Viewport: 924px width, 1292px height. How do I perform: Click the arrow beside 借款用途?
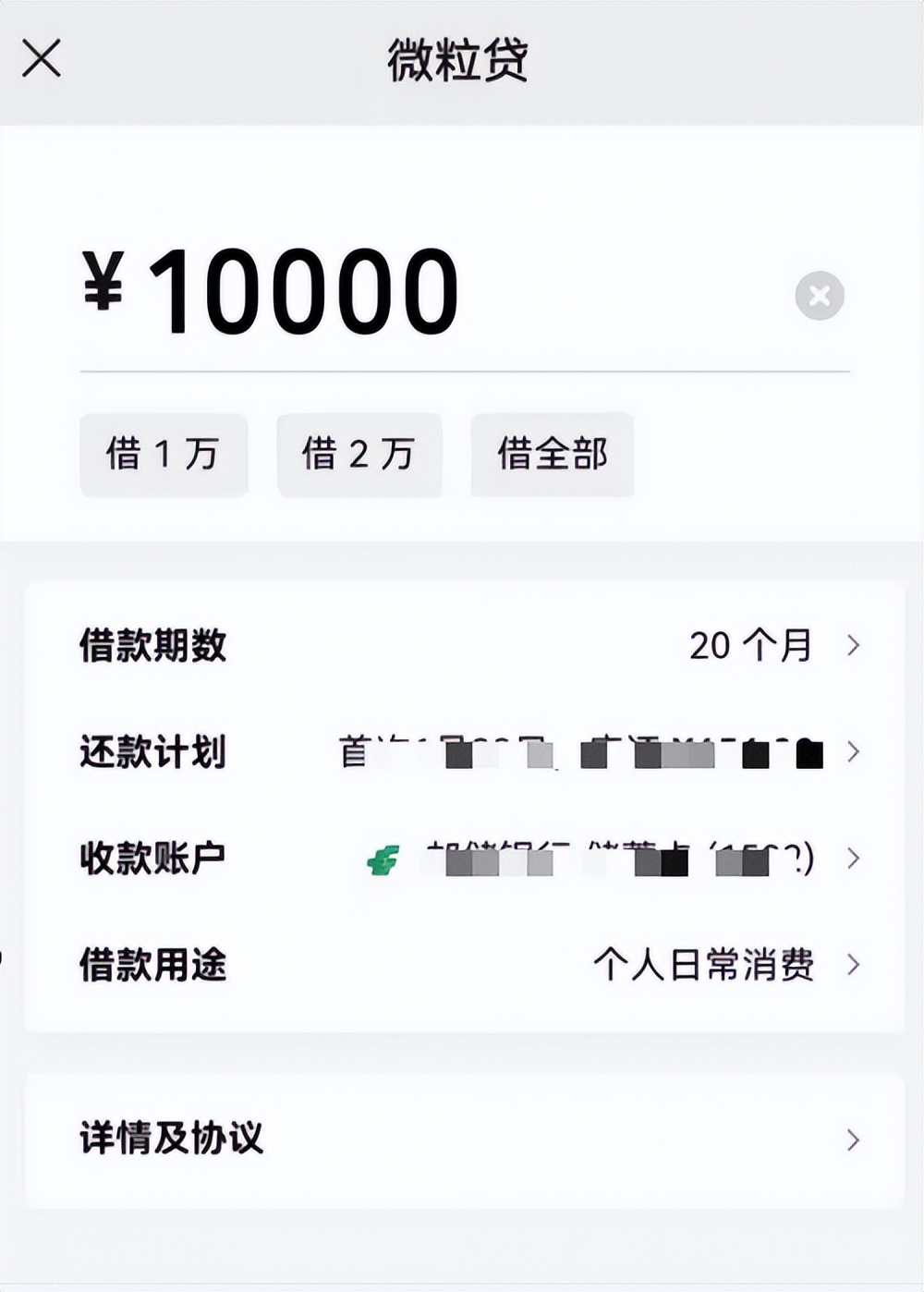(851, 966)
